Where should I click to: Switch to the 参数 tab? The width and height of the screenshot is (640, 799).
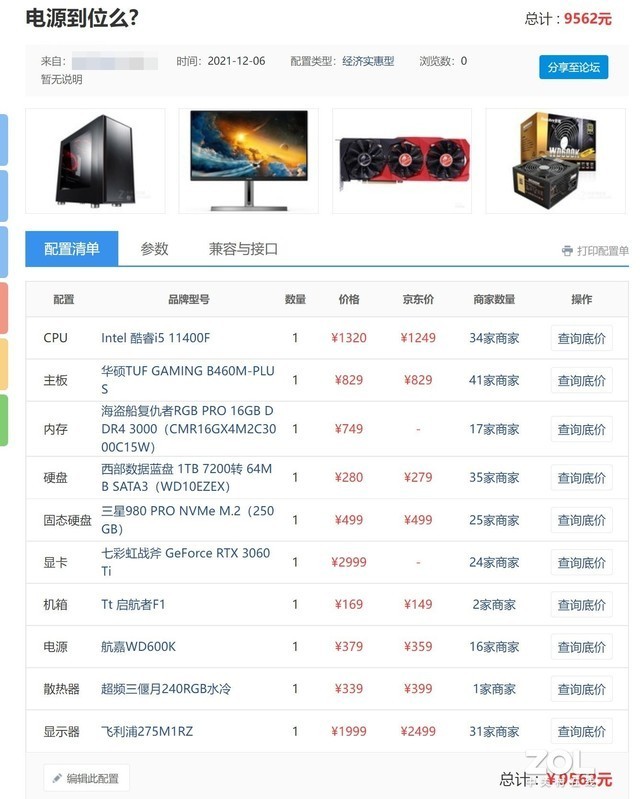point(154,249)
